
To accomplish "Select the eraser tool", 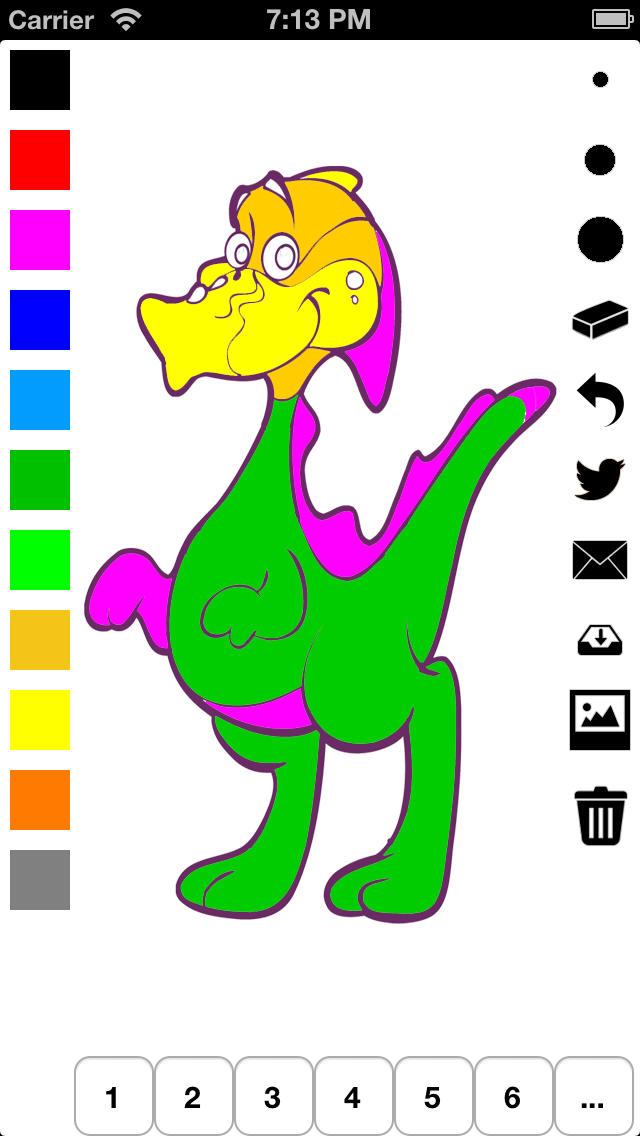I will (600, 320).
